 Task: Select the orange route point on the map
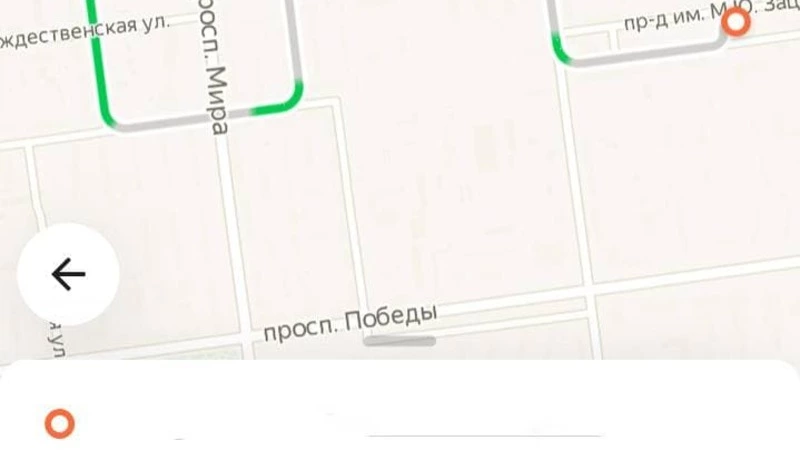737,22
